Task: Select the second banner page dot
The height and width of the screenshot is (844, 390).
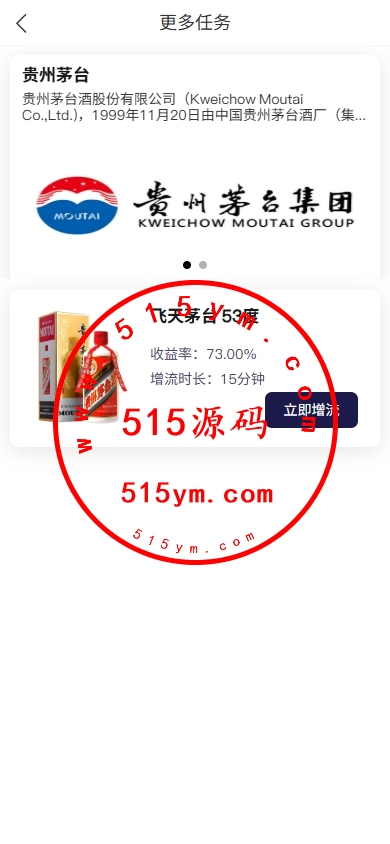Action: pyautogui.click(x=203, y=265)
